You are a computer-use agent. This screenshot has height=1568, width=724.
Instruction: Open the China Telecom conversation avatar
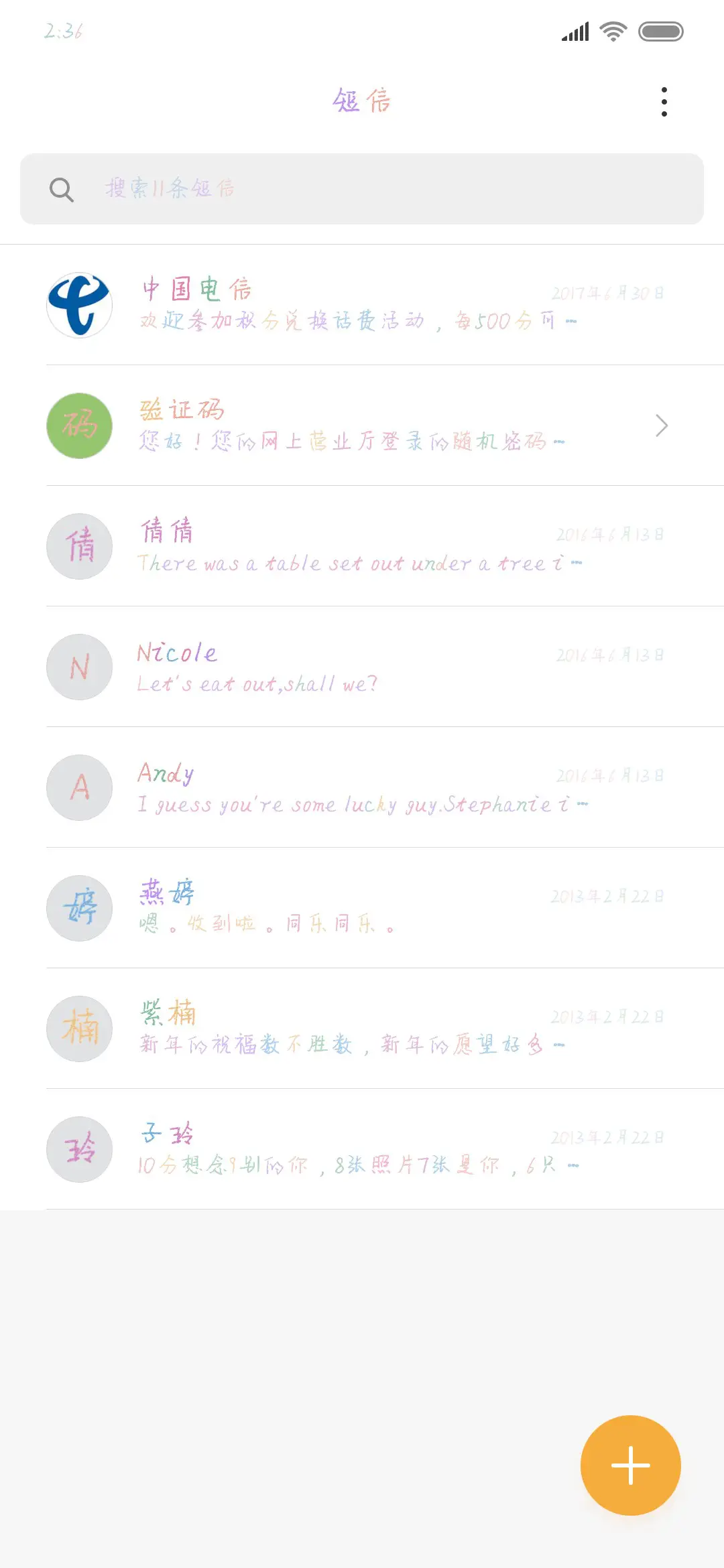78,306
